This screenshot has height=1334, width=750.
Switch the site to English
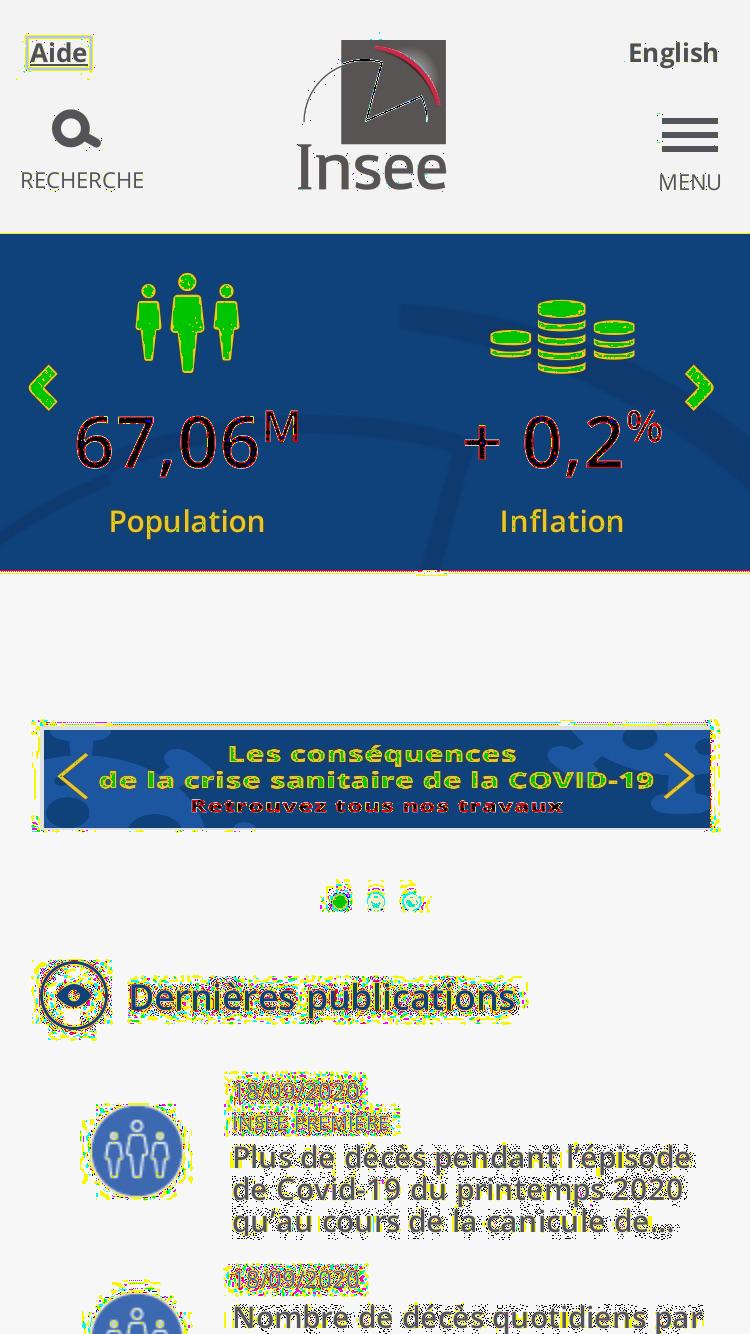(673, 53)
